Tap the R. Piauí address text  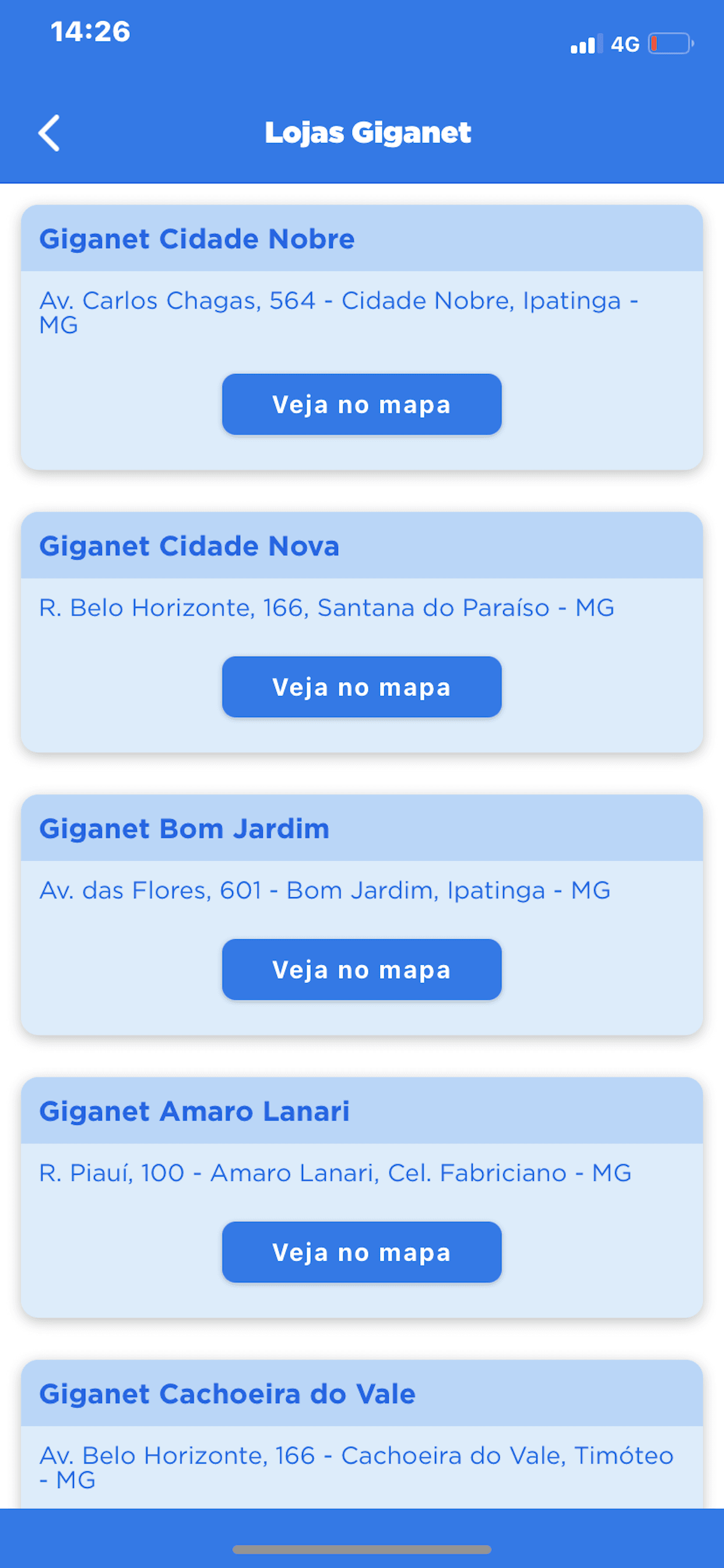click(336, 1172)
